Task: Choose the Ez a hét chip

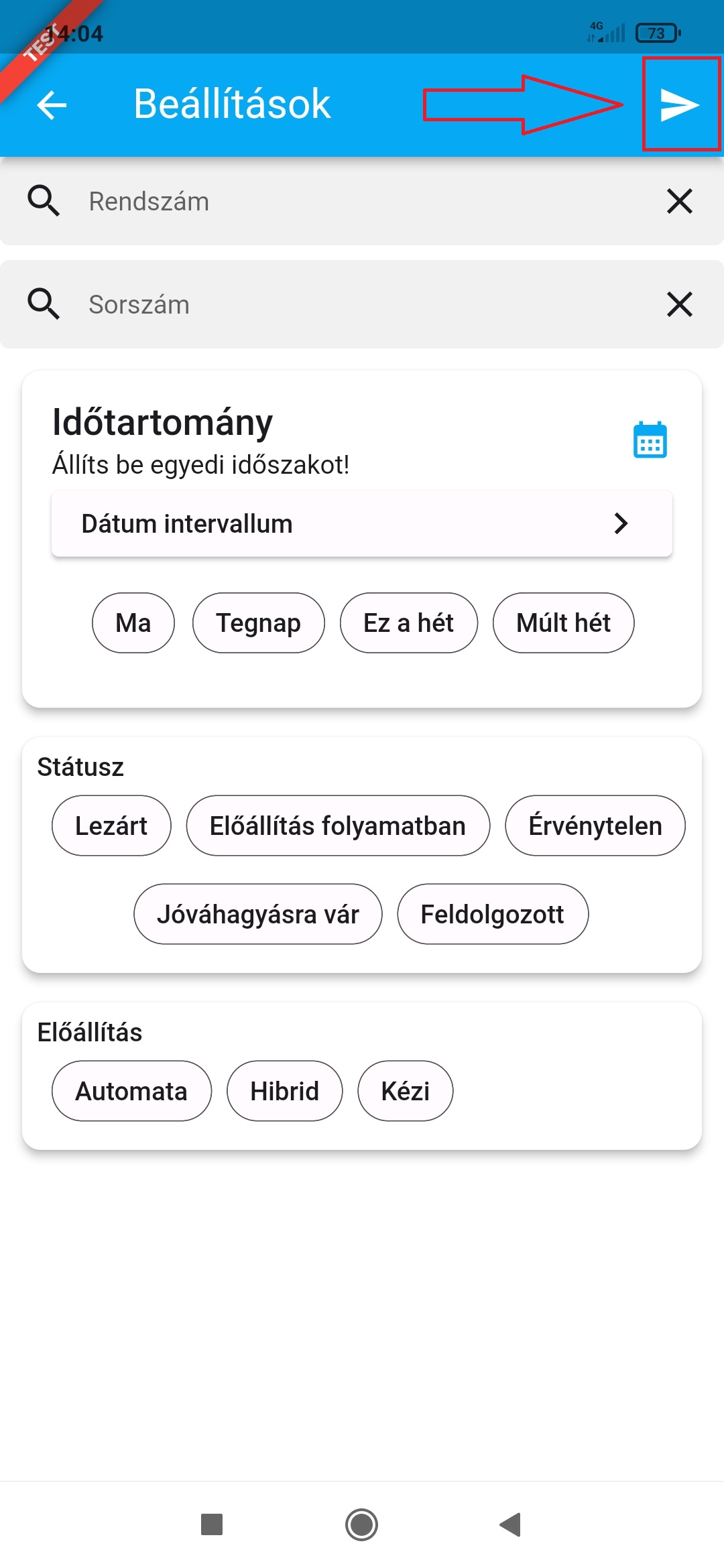Action: tap(408, 623)
